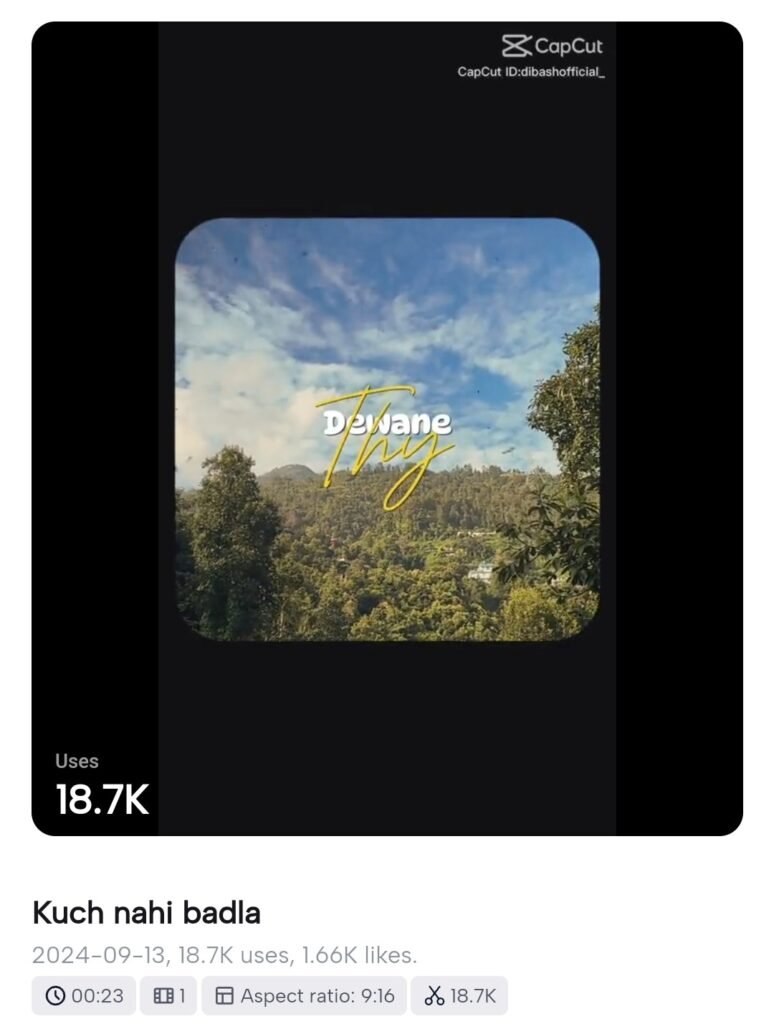The height and width of the screenshot is (1024, 774).
Task: Open the Kuch nahi badla title link
Action: click(x=147, y=912)
